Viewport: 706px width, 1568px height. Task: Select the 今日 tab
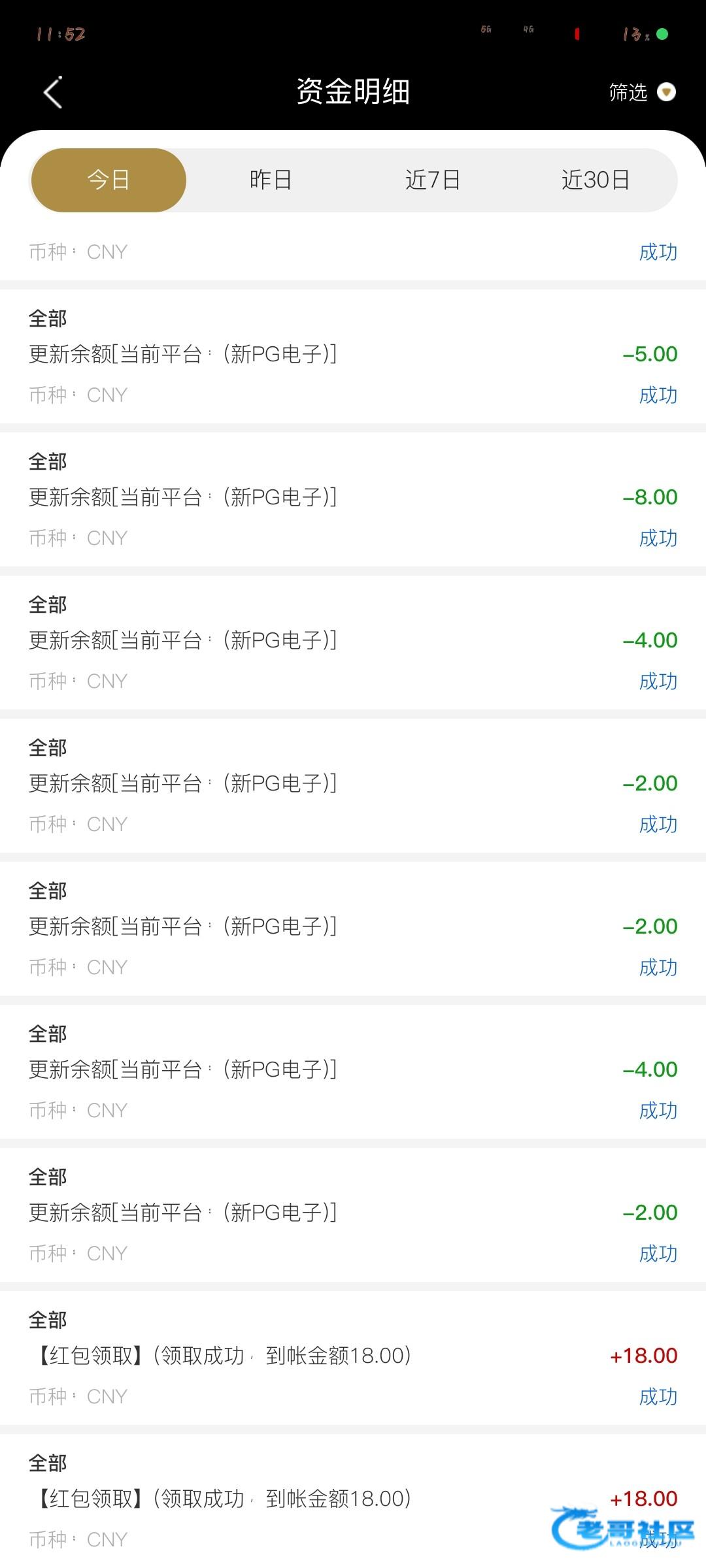click(x=109, y=180)
